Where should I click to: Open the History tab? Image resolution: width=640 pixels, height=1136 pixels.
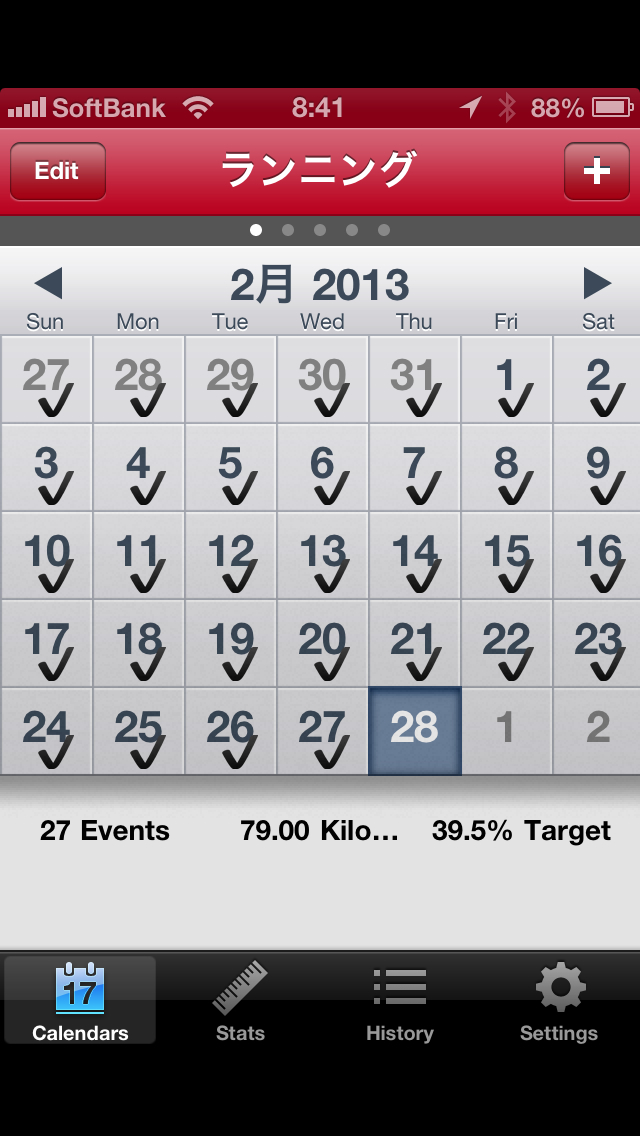click(x=399, y=1001)
